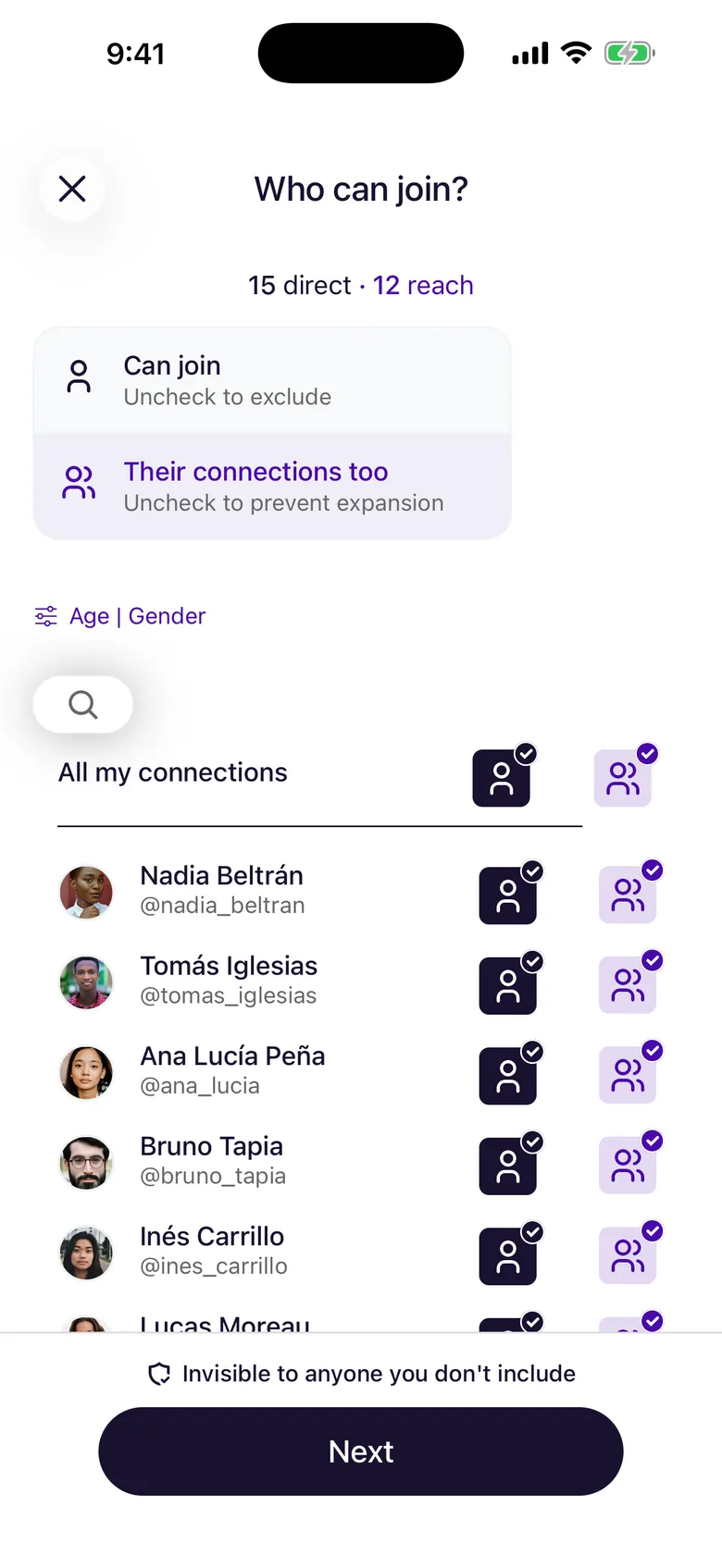Disable Bruno Tapia's connections expansion
This screenshot has height=1568, width=722.
point(629,1165)
